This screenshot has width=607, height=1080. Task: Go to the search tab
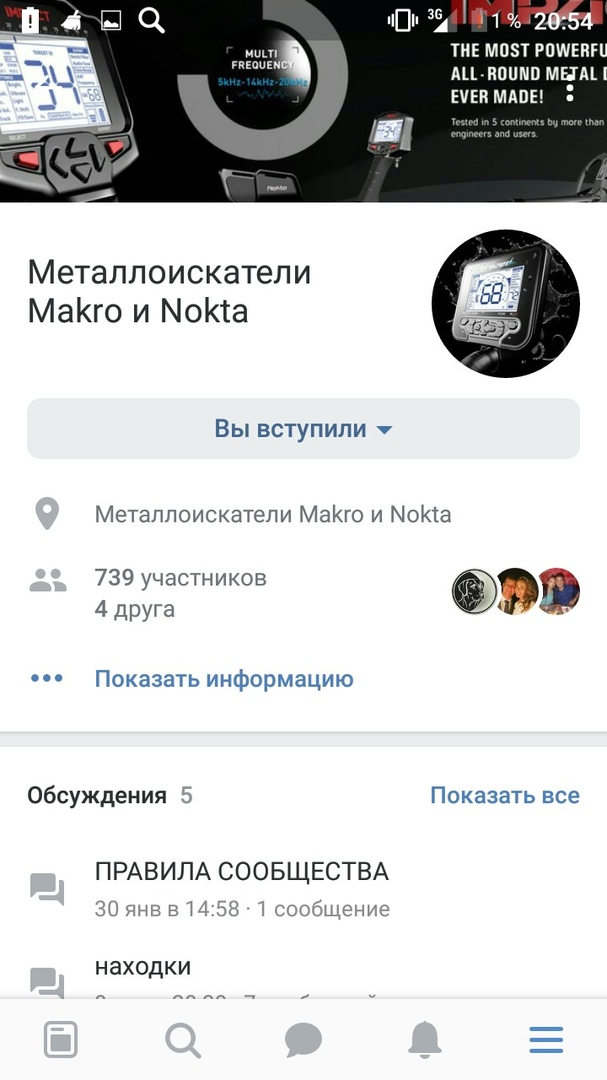pyautogui.click(x=182, y=1040)
